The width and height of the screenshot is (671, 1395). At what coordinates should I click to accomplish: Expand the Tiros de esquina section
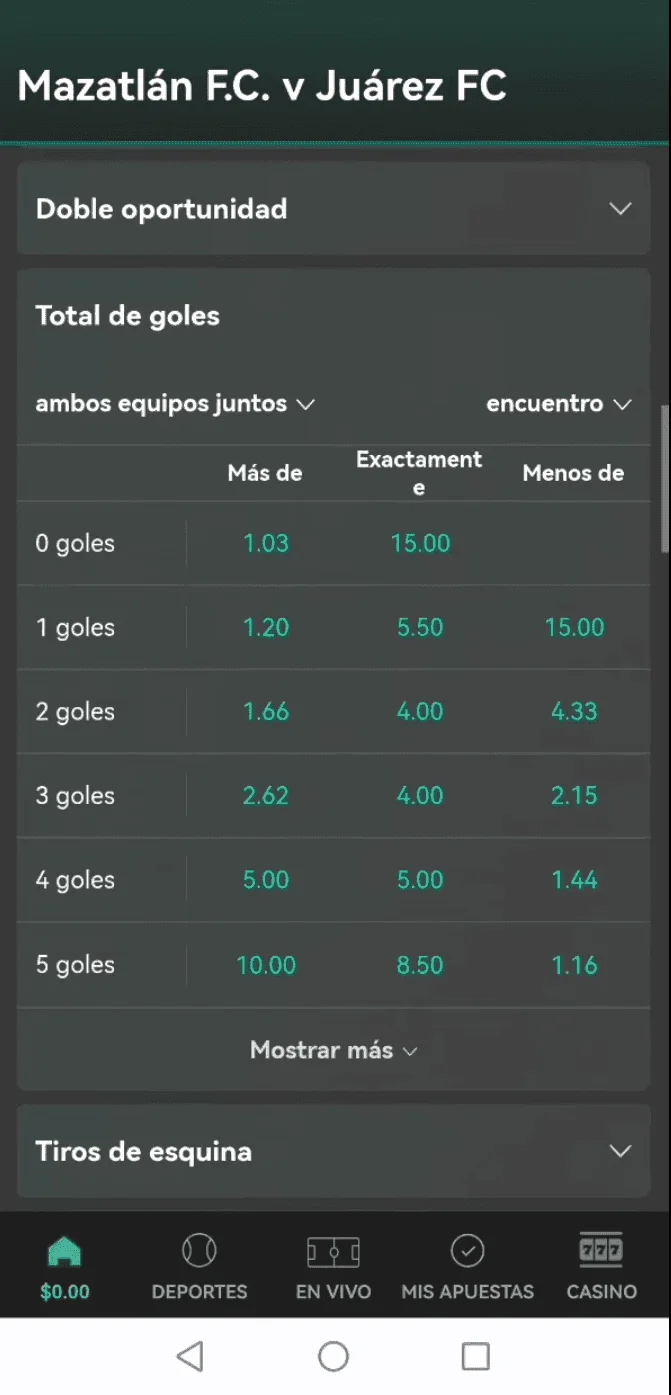click(333, 1151)
